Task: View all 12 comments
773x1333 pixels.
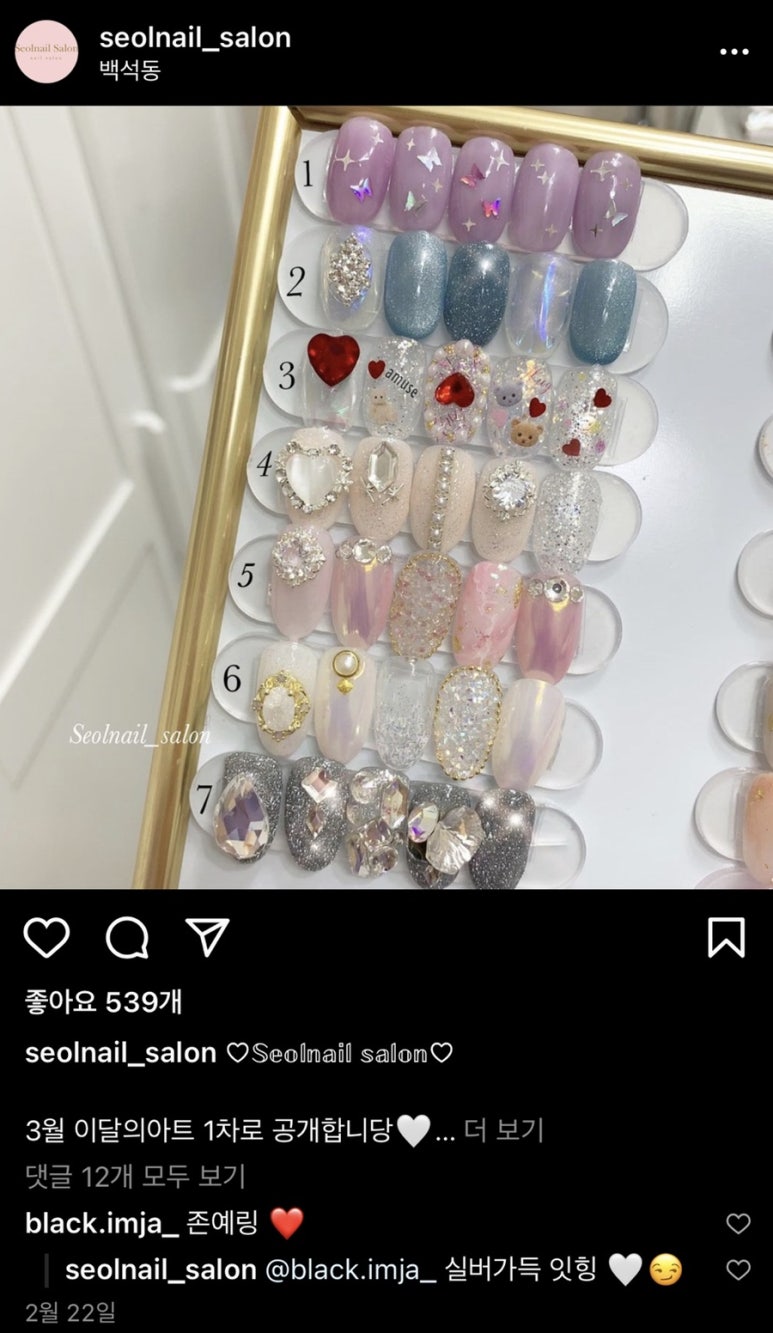Action: pos(135,1176)
